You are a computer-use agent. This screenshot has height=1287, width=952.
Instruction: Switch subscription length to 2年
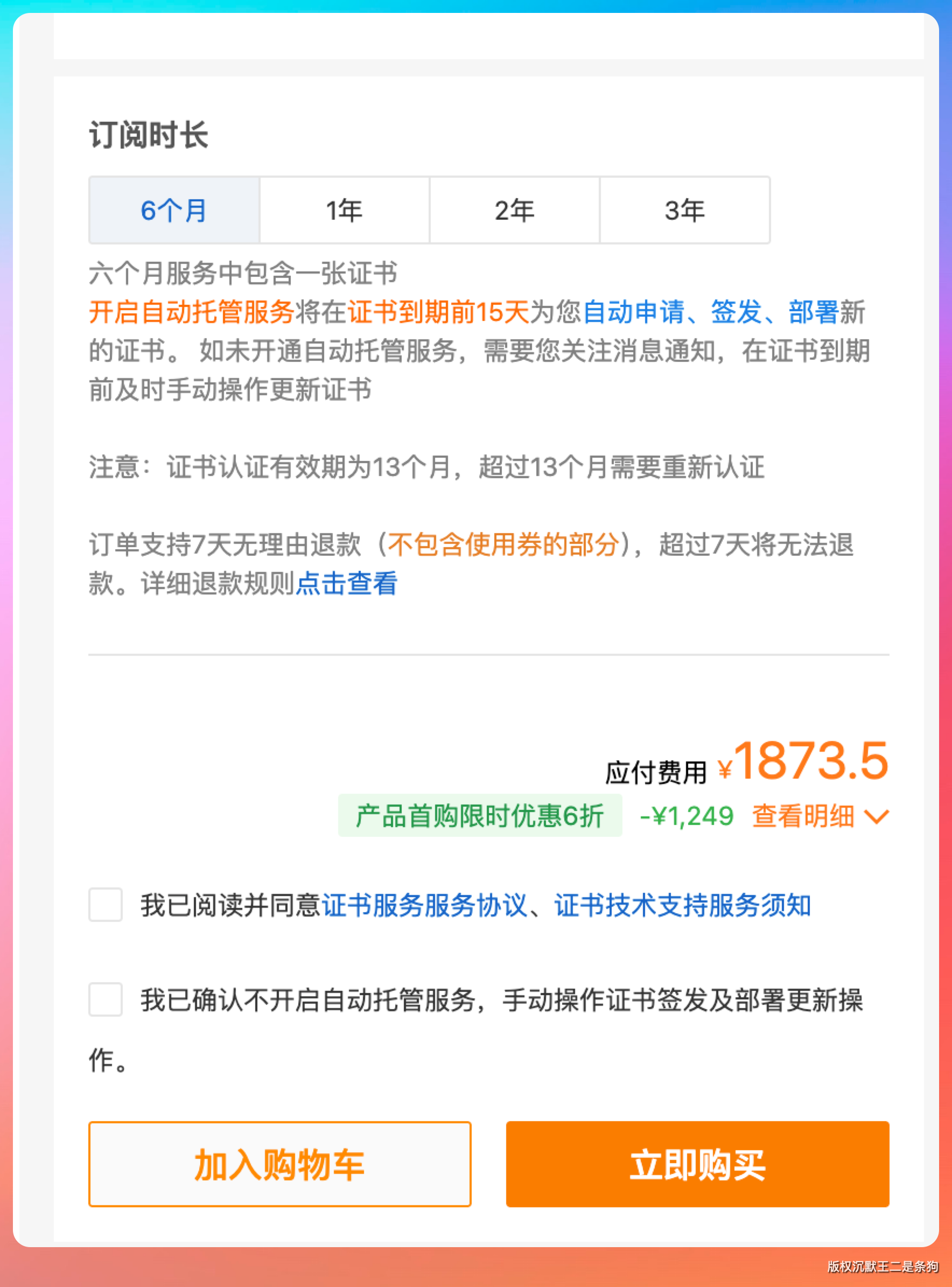(514, 211)
